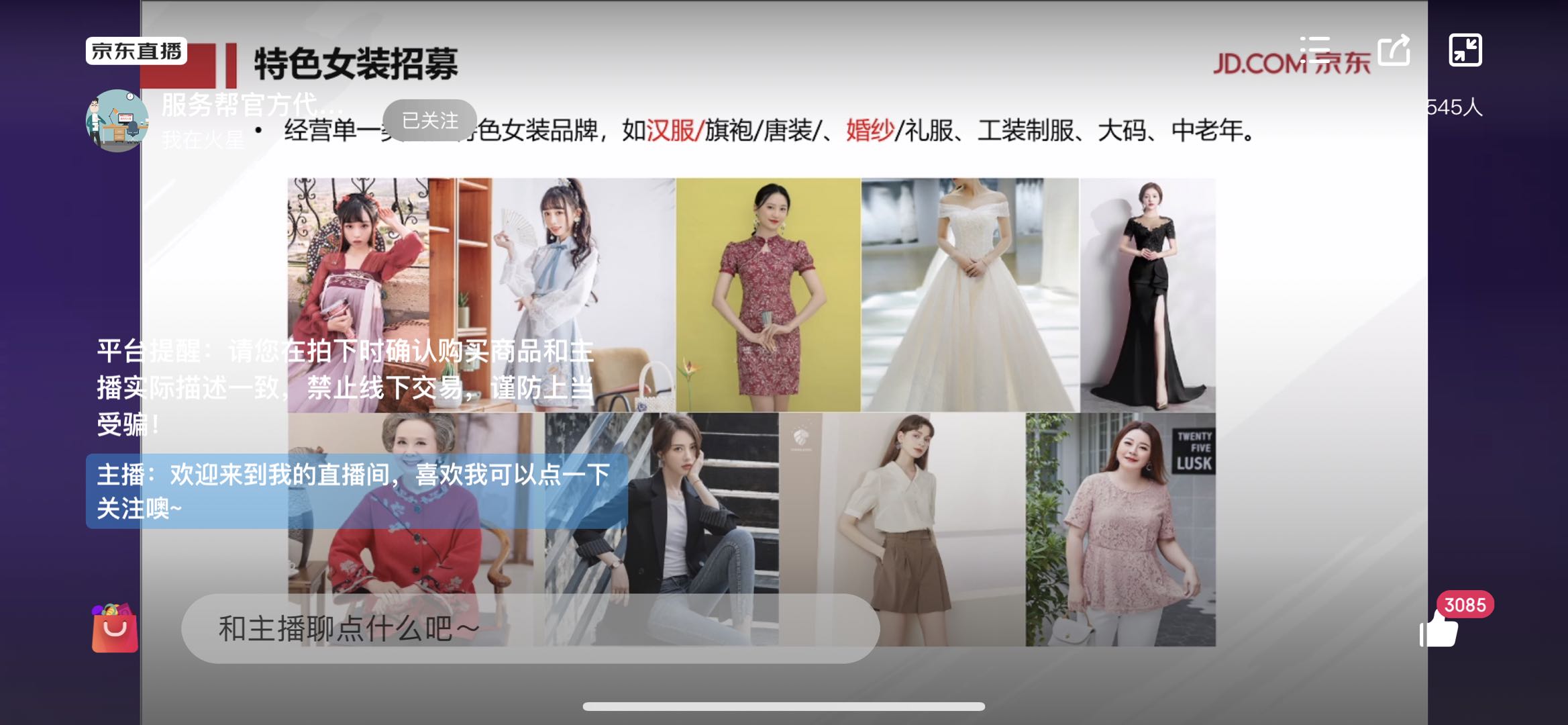Screen dimensions: 1568x725
Task: Open the shopping bag icon
Action: pos(115,629)
